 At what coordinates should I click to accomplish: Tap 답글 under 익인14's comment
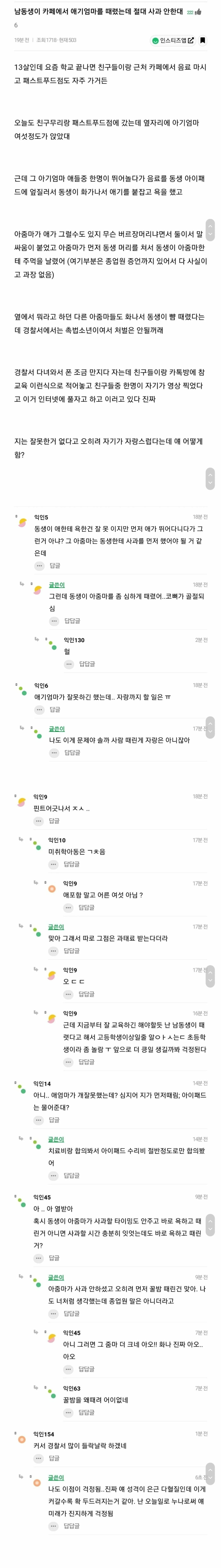click(54, 1119)
